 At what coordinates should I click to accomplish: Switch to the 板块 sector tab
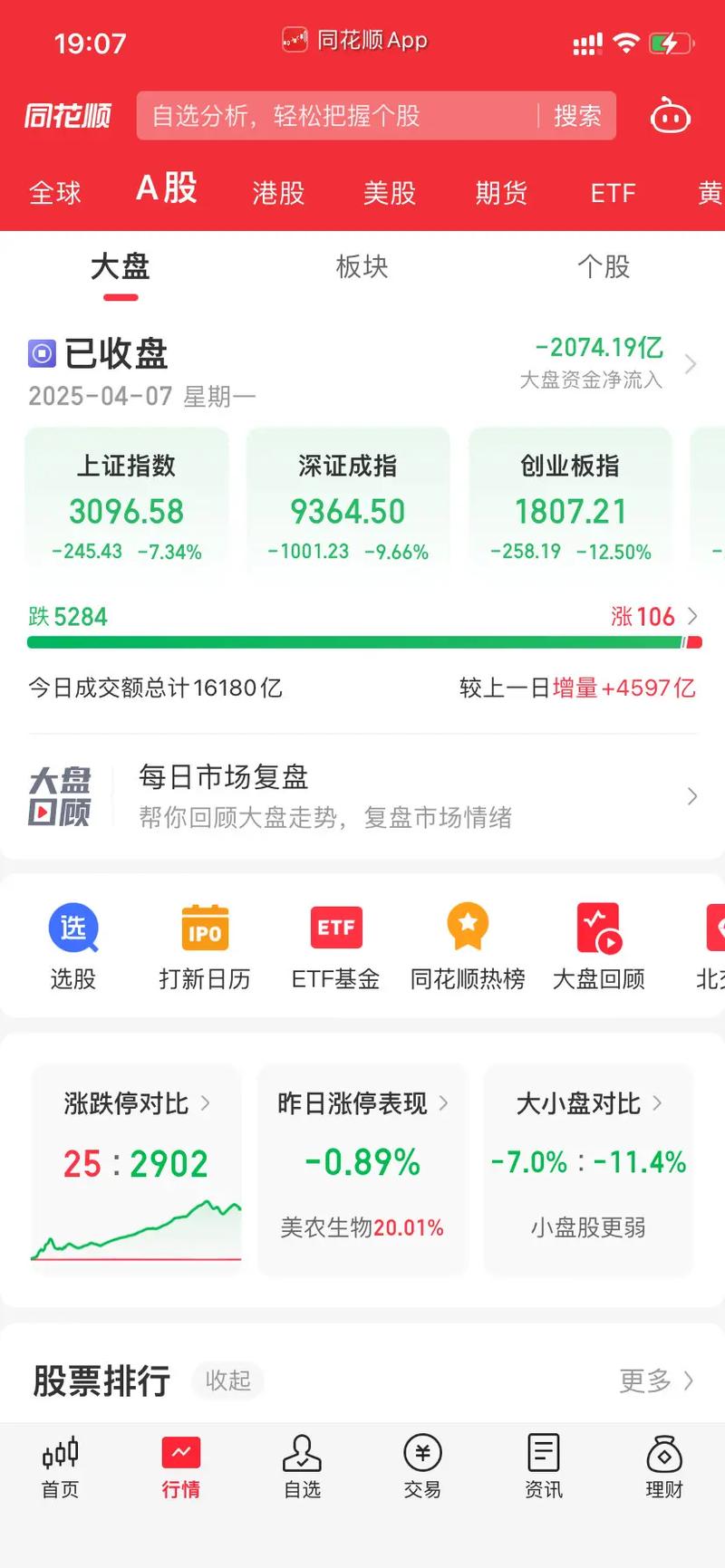363,266
